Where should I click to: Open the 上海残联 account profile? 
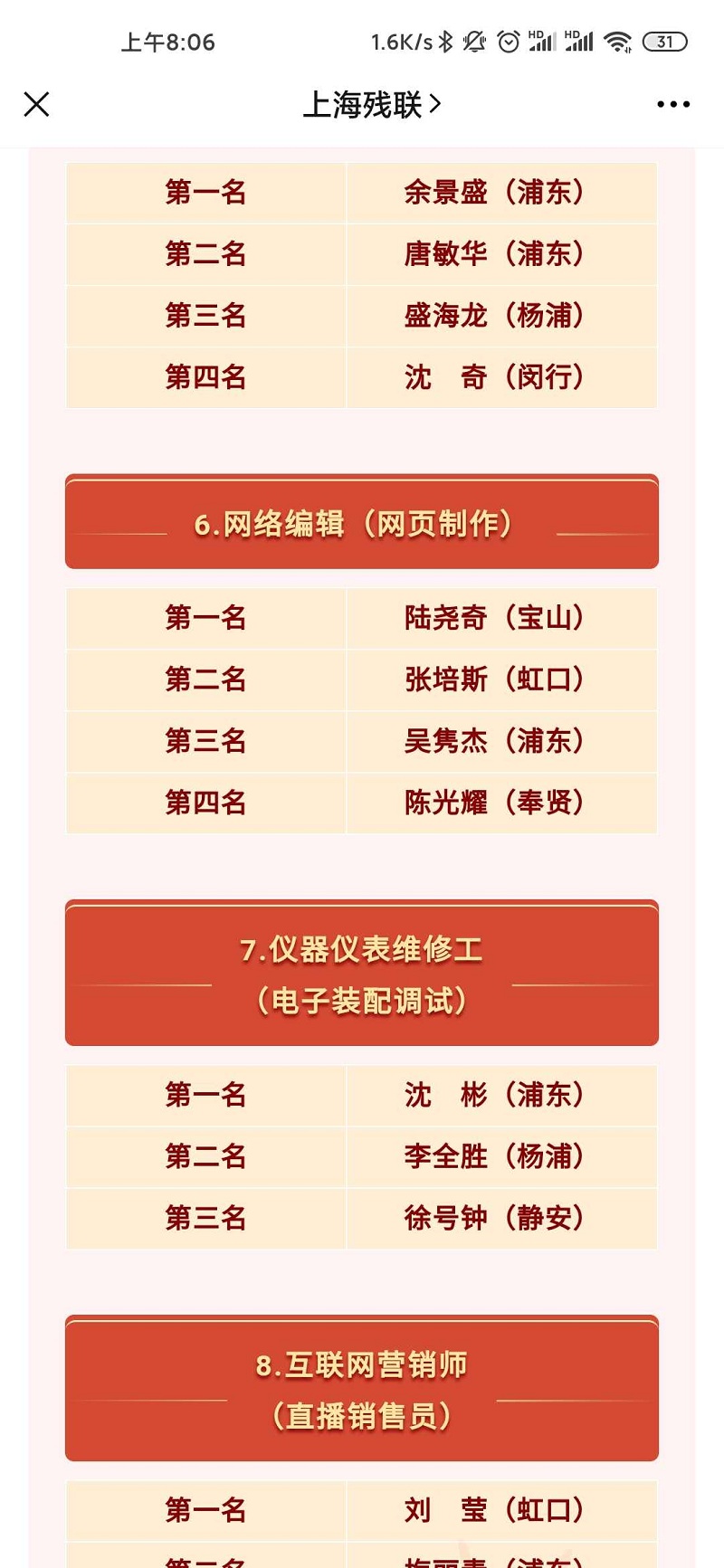pos(371,105)
